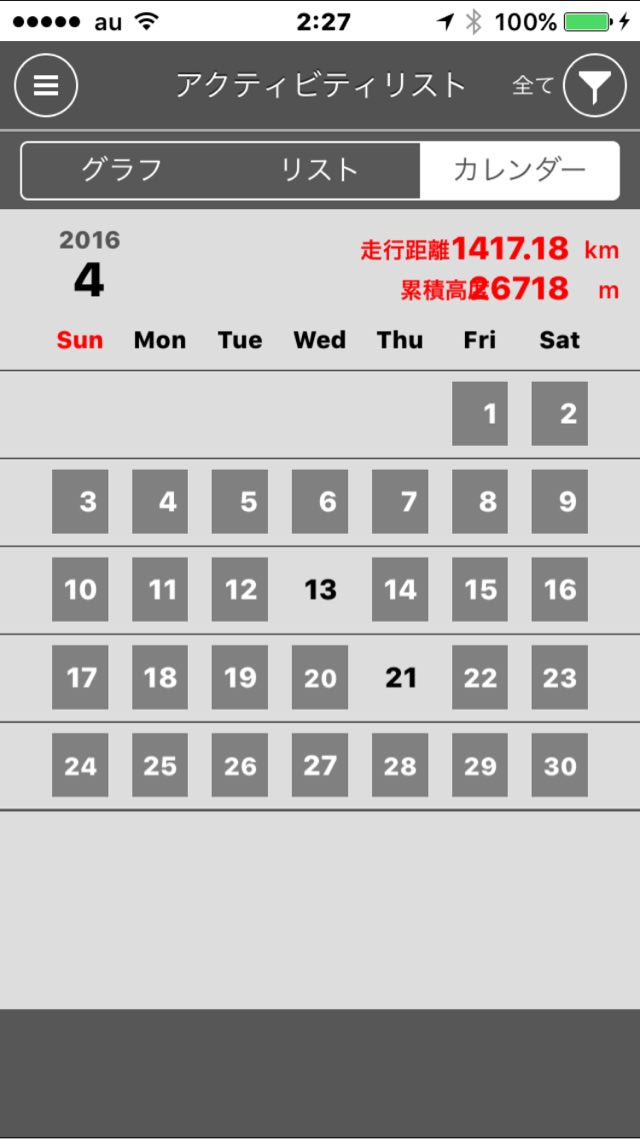Open day 16 activity tile
The image size is (640, 1139).
(x=559, y=590)
